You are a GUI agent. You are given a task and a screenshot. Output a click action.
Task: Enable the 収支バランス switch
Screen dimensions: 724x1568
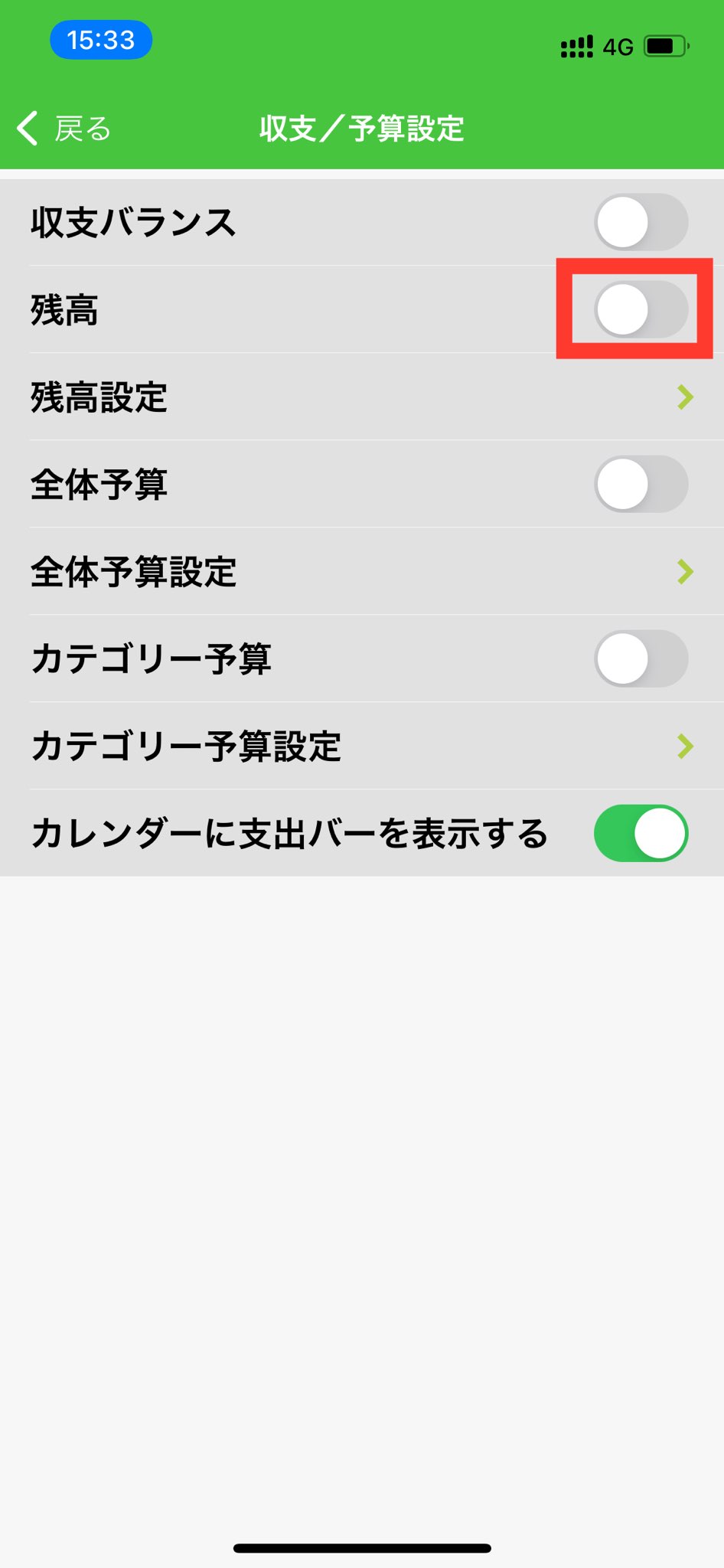click(641, 223)
